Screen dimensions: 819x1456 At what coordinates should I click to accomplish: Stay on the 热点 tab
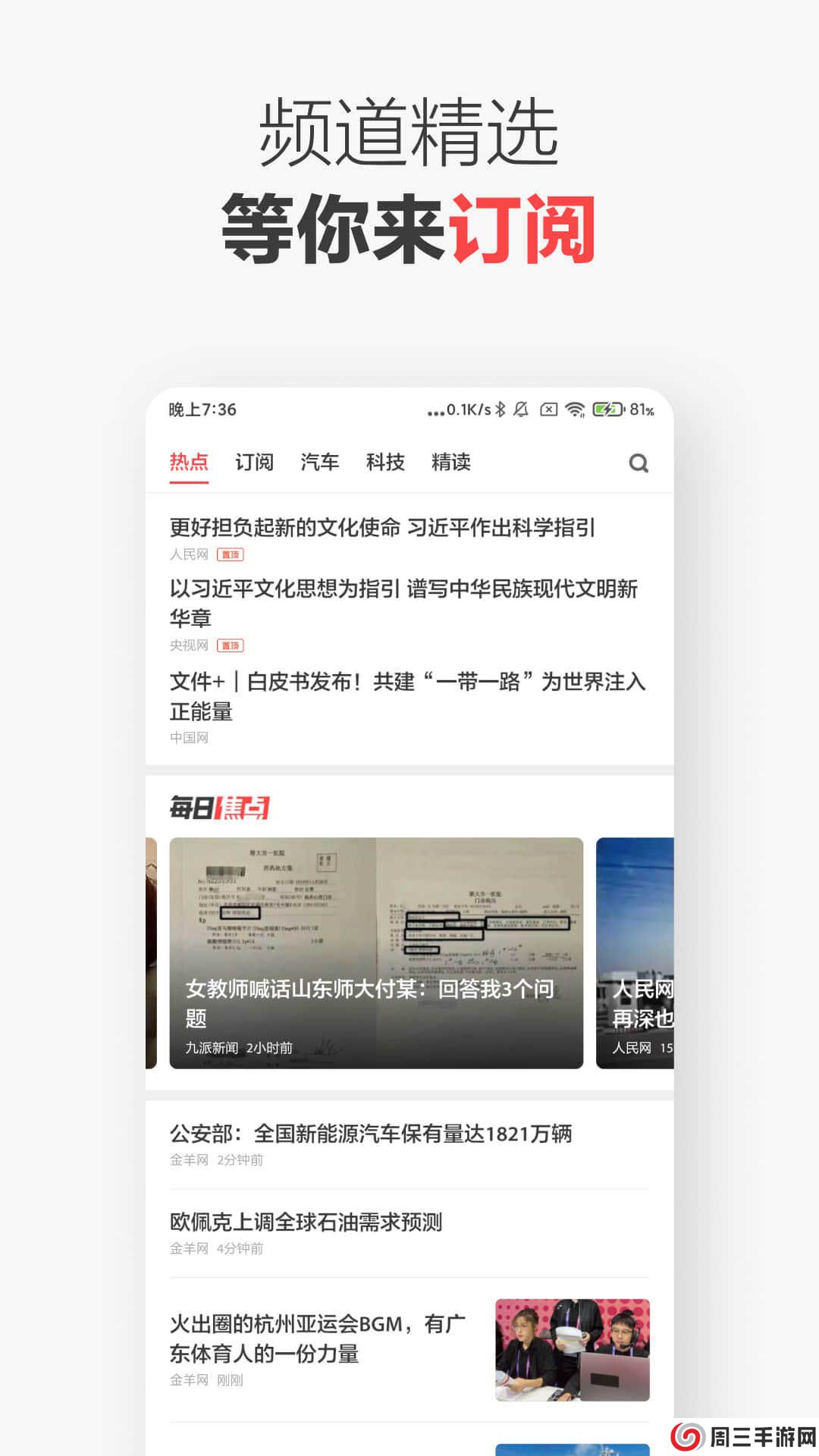[188, 463]
